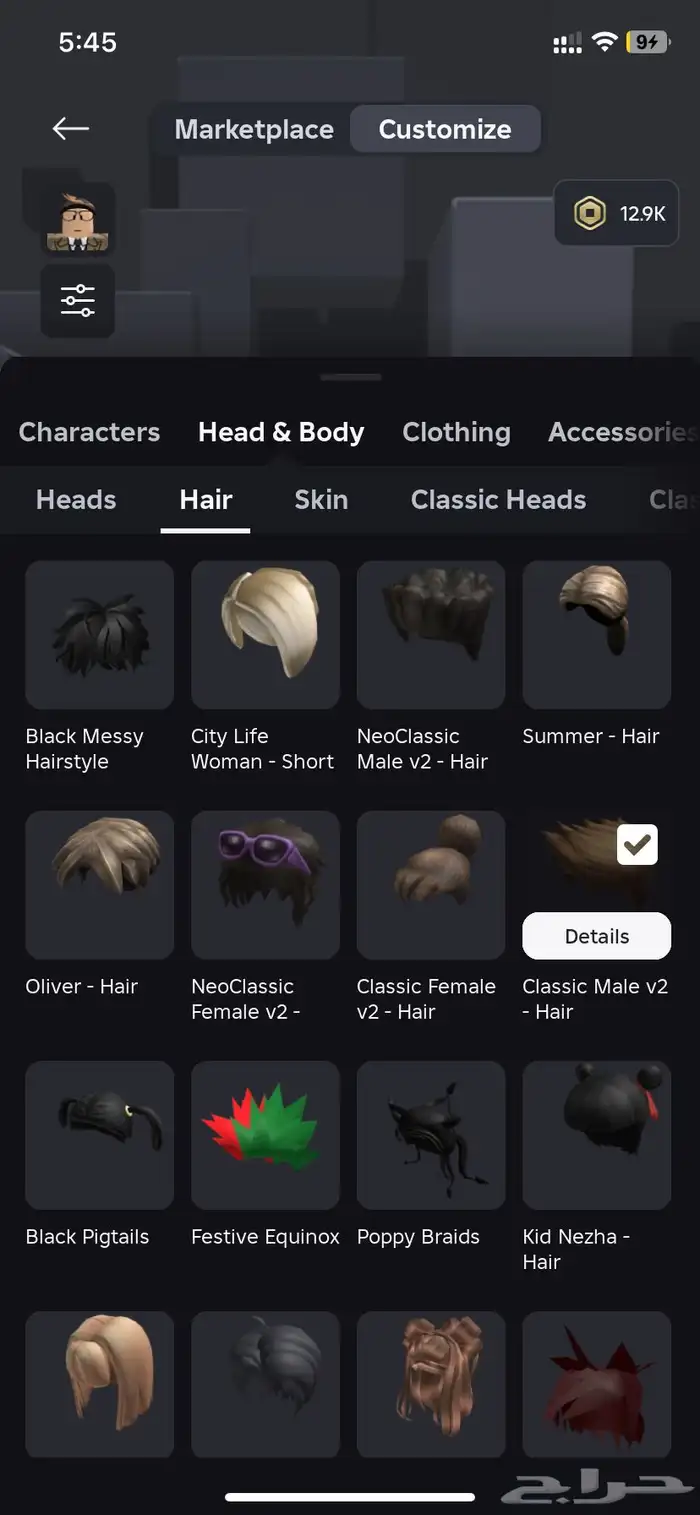The width and height of the screenshot is (700, 1515).
Task: Select City Life Woman - Short hair
Action: point(265,635)
